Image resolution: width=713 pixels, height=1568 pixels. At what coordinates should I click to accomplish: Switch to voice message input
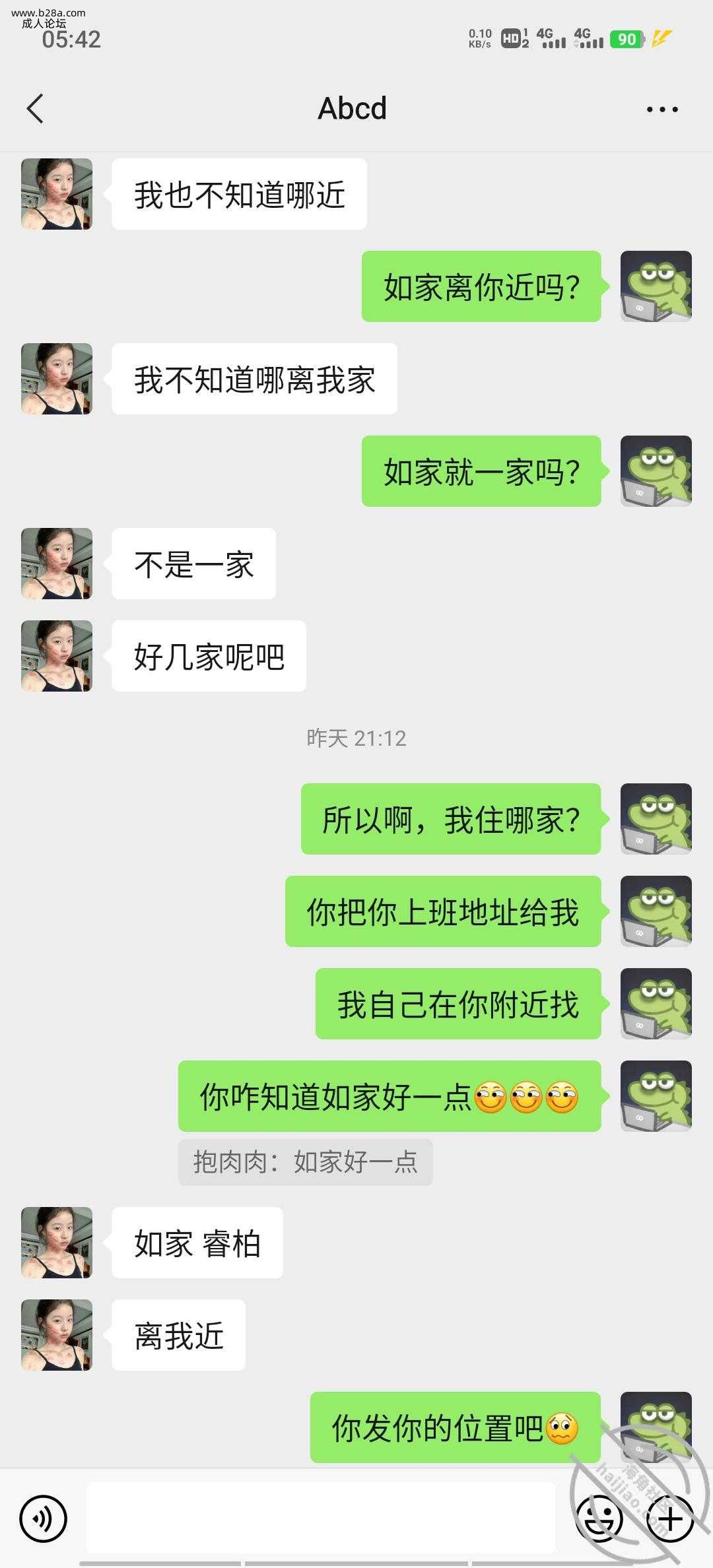44,1519
